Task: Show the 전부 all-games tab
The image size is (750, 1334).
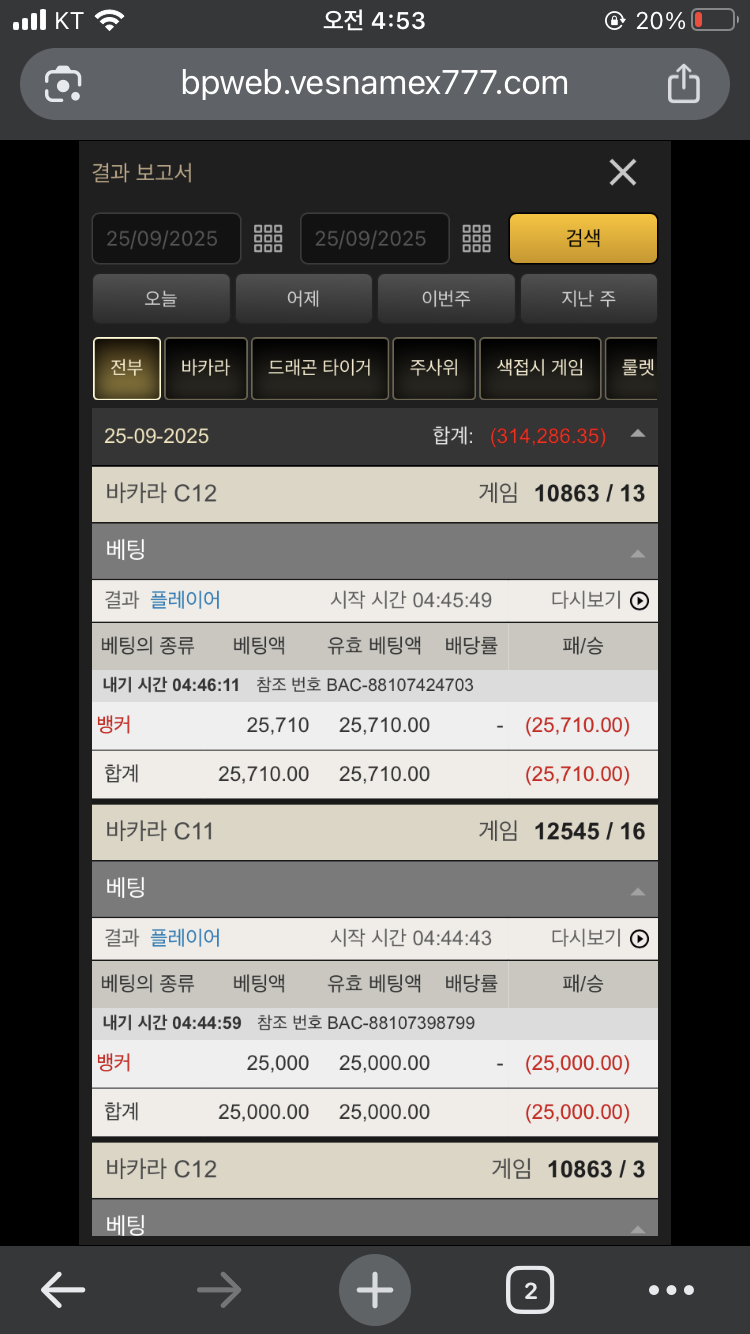Action: 126,368
